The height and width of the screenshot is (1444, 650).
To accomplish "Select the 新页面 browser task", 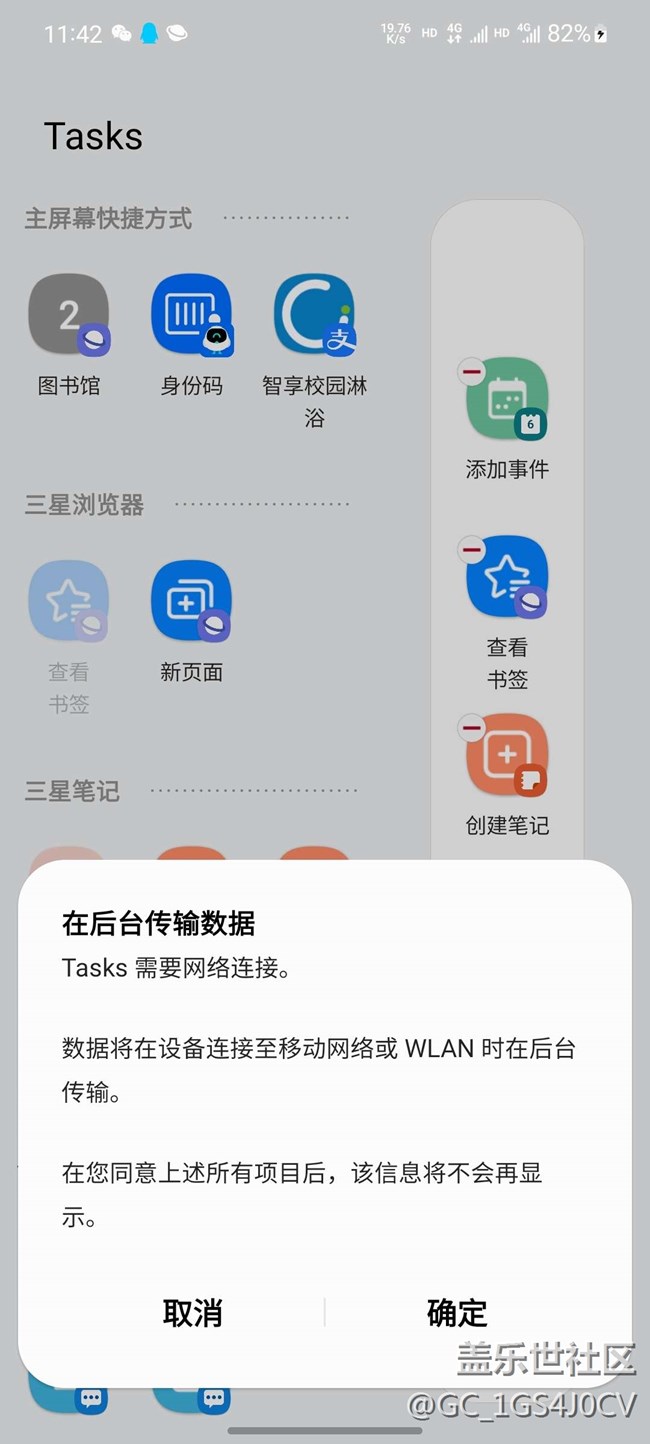I will [191, 601].
